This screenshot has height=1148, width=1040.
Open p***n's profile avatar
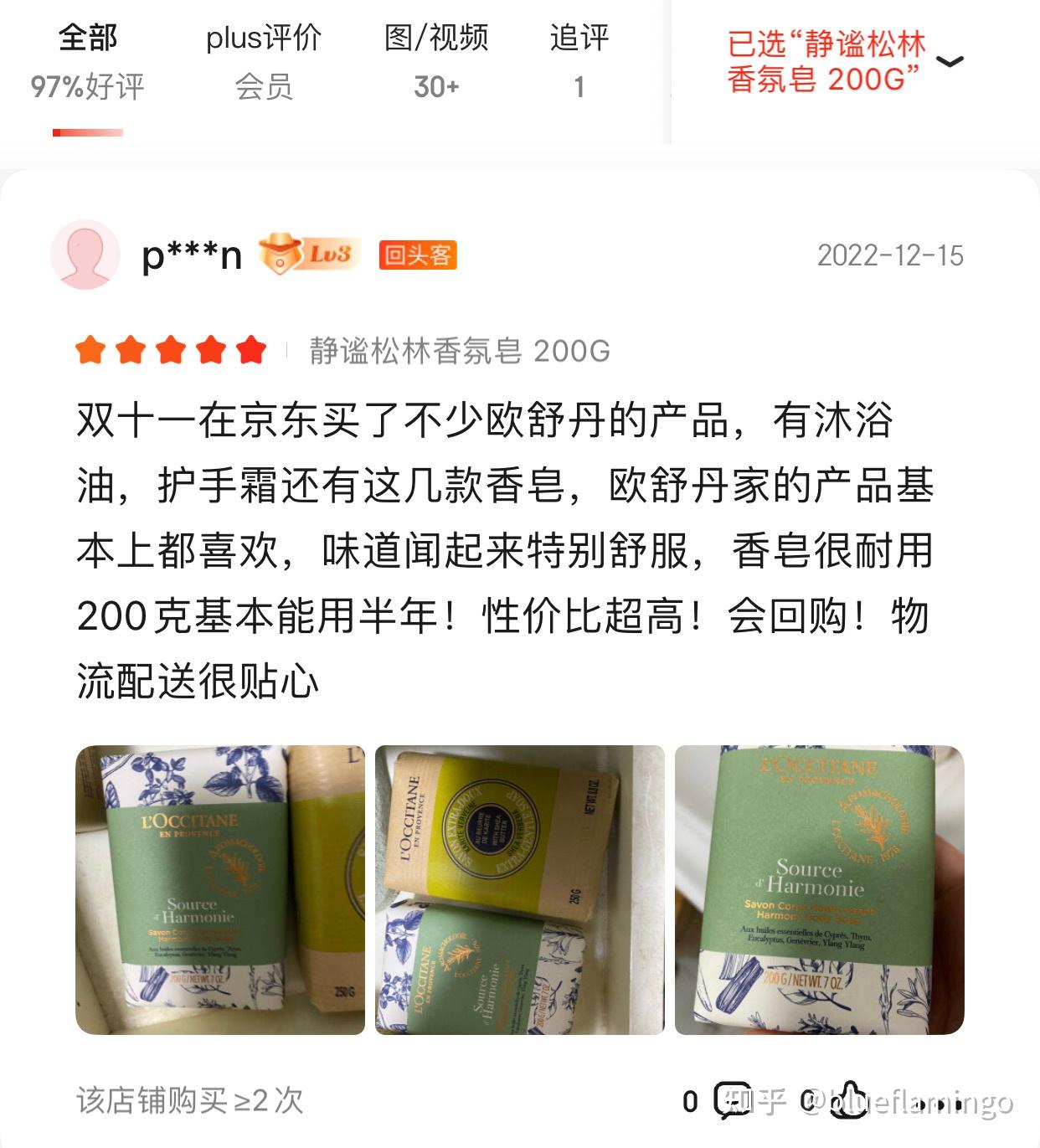85,255
